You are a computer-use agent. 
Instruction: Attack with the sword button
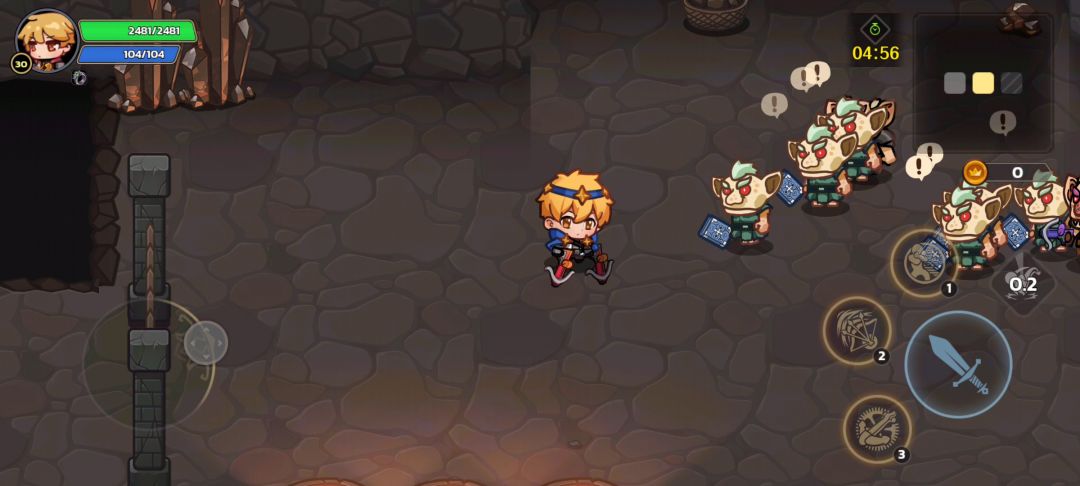[958, 364]
